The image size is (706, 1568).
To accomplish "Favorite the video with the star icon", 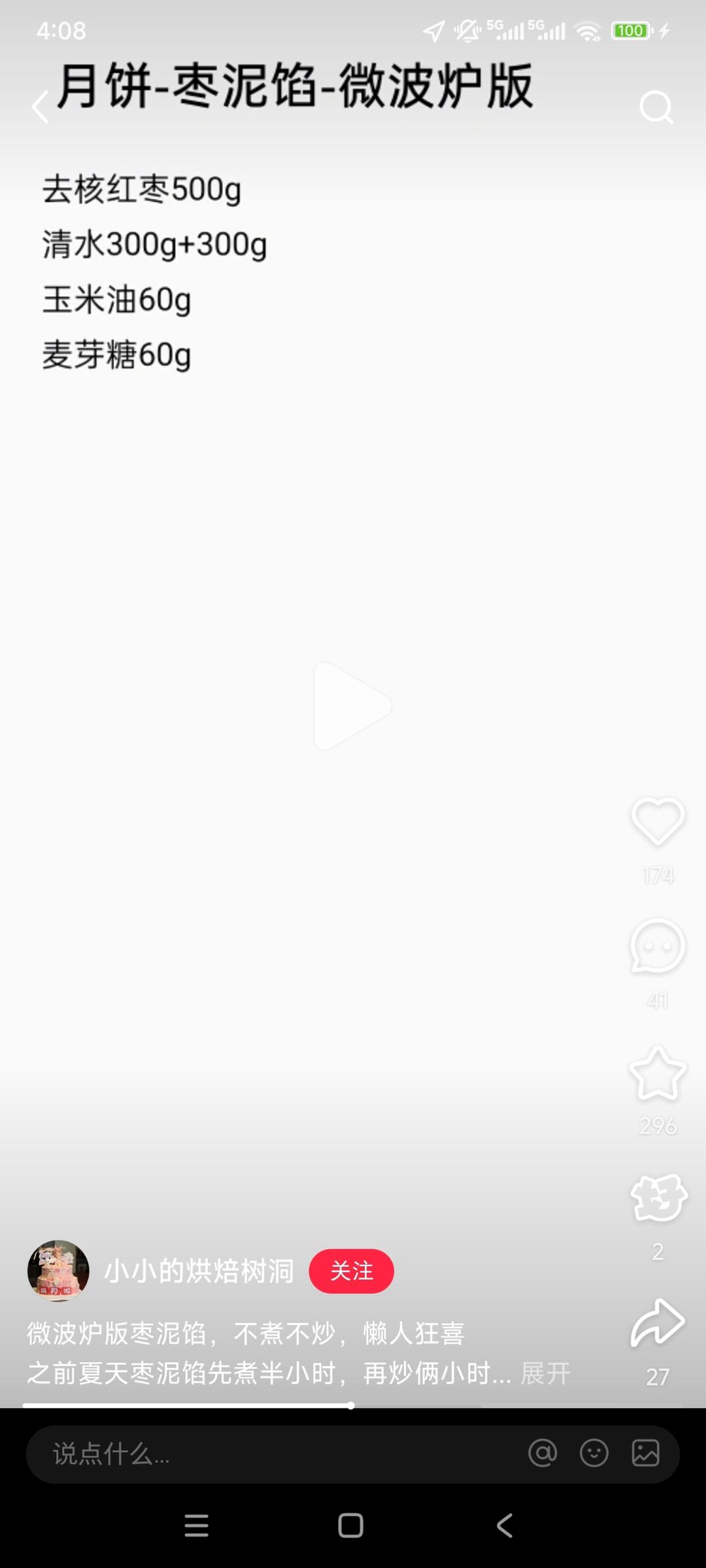I will 656,1073.
